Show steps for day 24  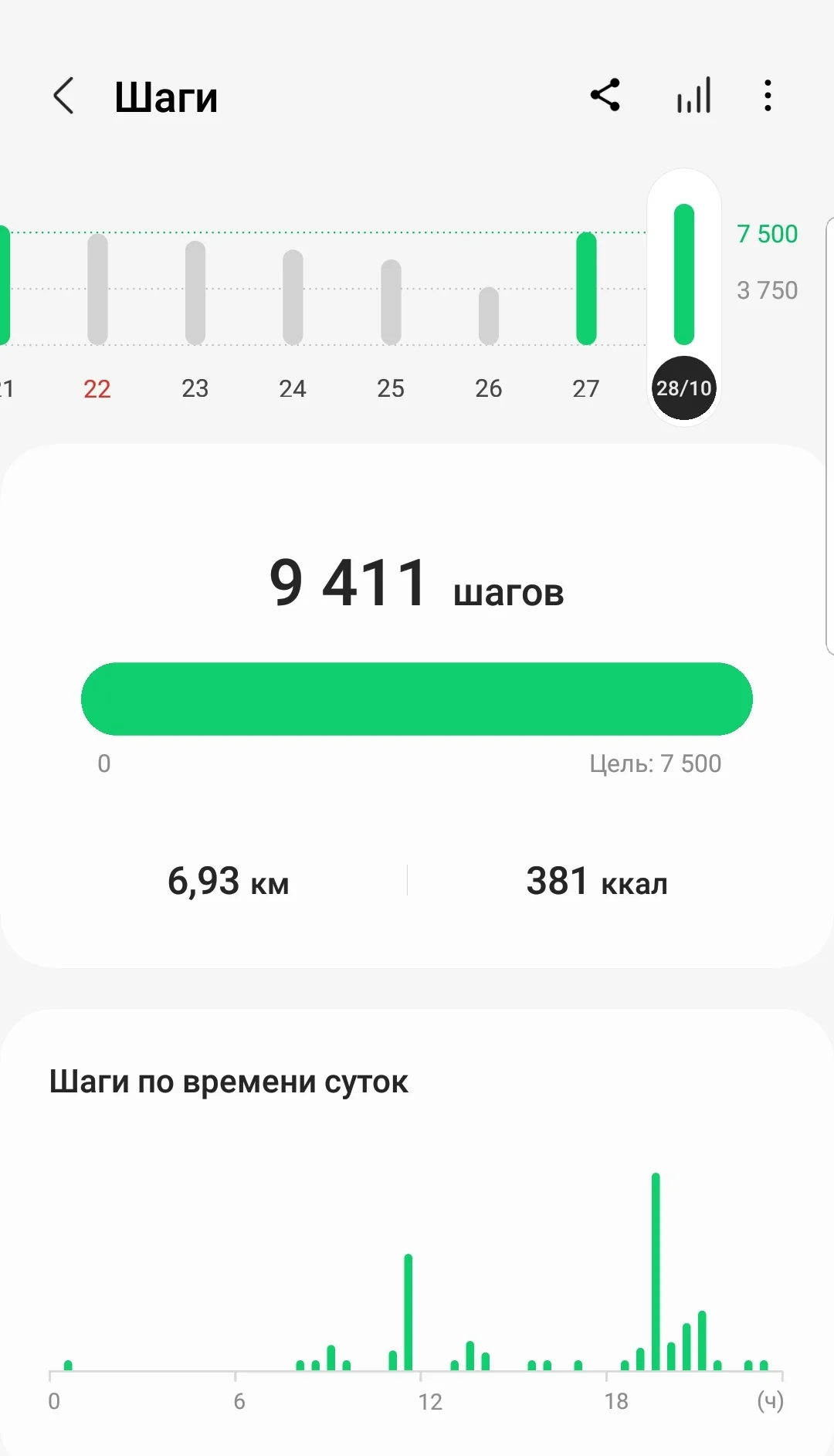click(293, 309)
